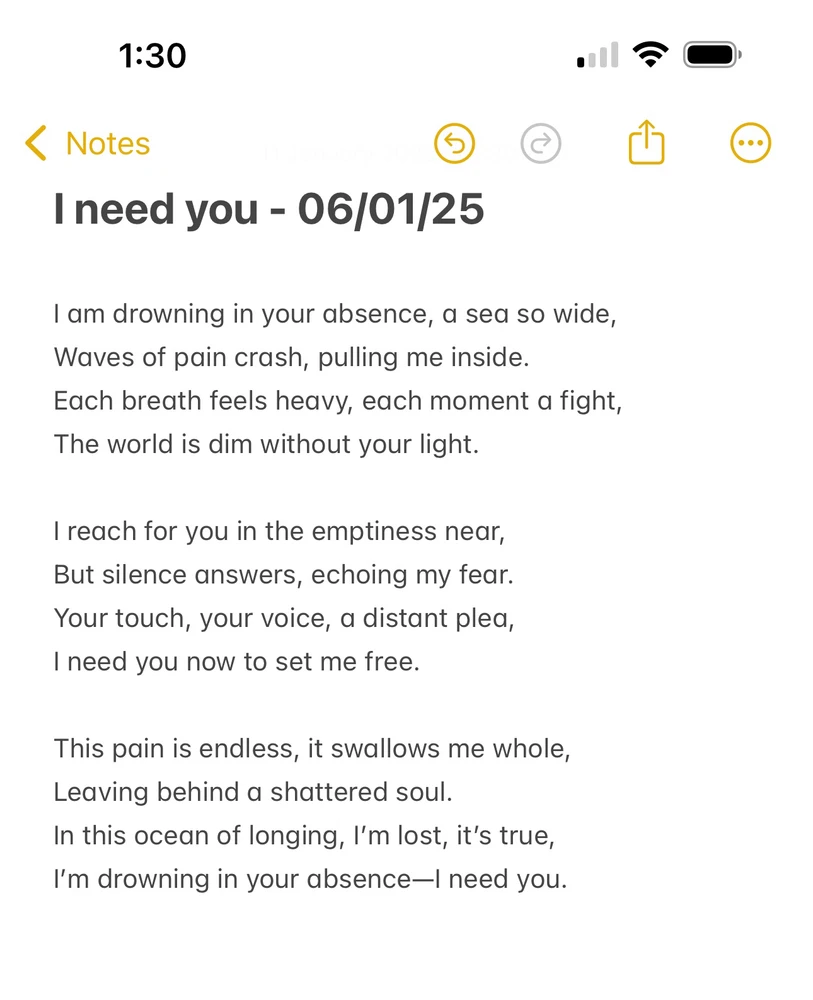The width and height of the screenshot is (813, 1000).
Task: Go back to the Notes list
Action: click(87, 144)
